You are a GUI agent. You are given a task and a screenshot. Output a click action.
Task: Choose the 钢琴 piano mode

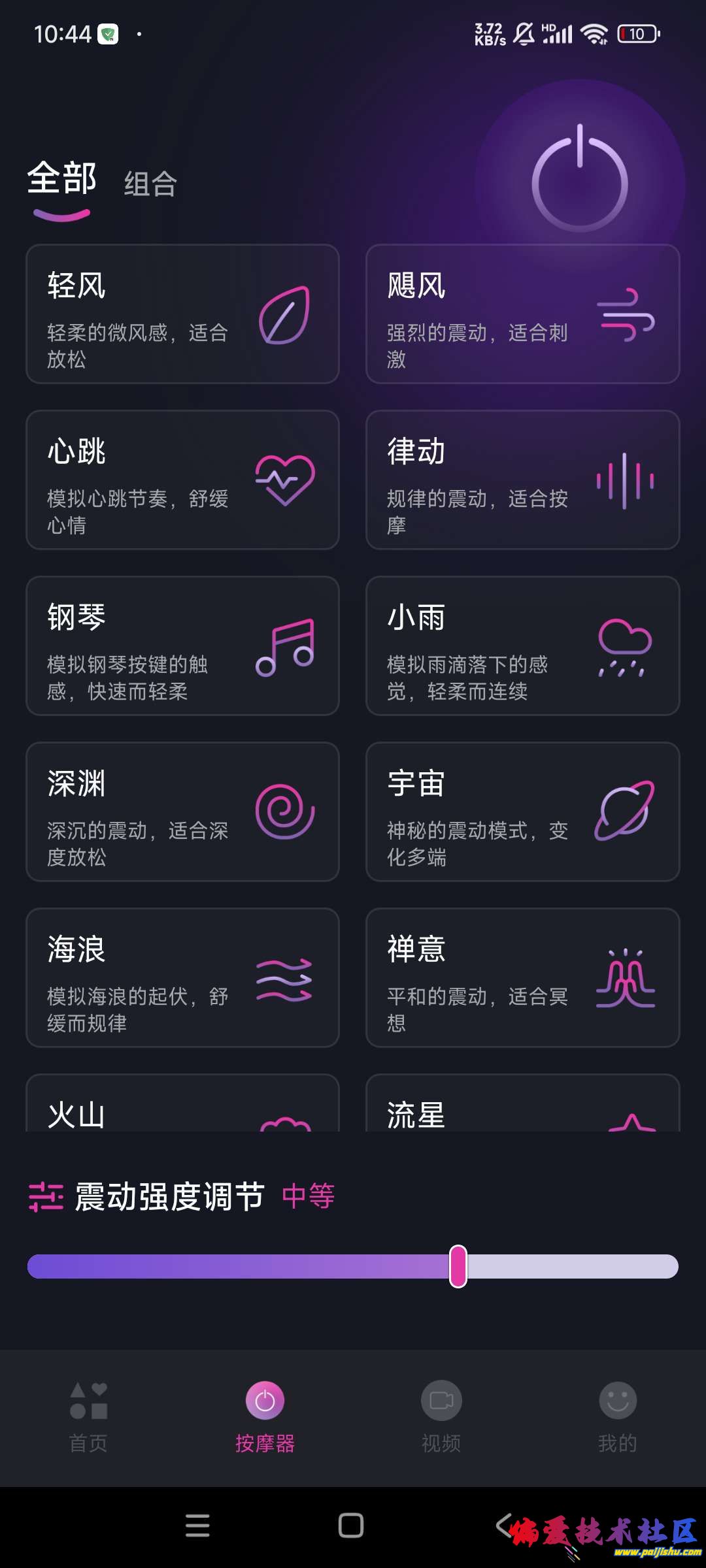(182, 646)
